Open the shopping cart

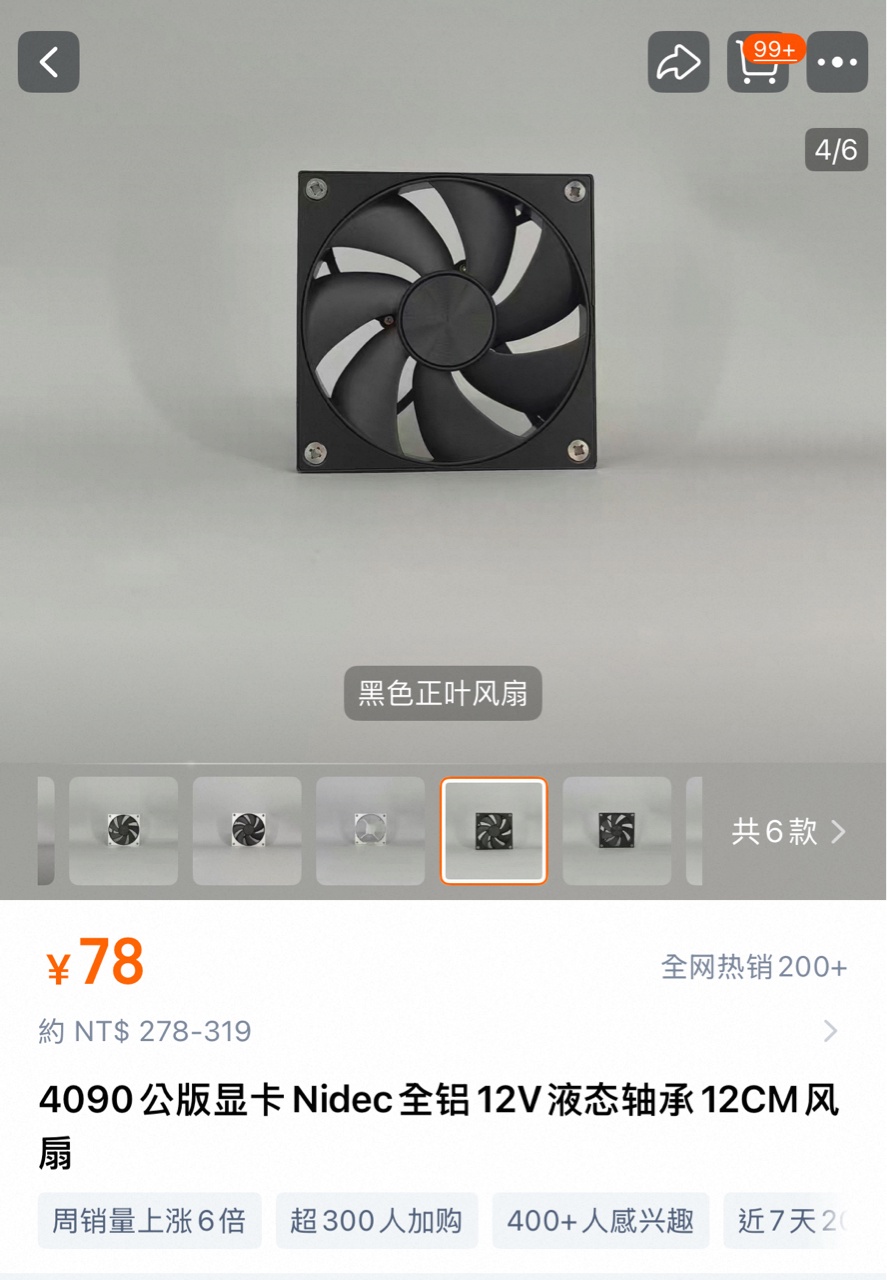758,62
